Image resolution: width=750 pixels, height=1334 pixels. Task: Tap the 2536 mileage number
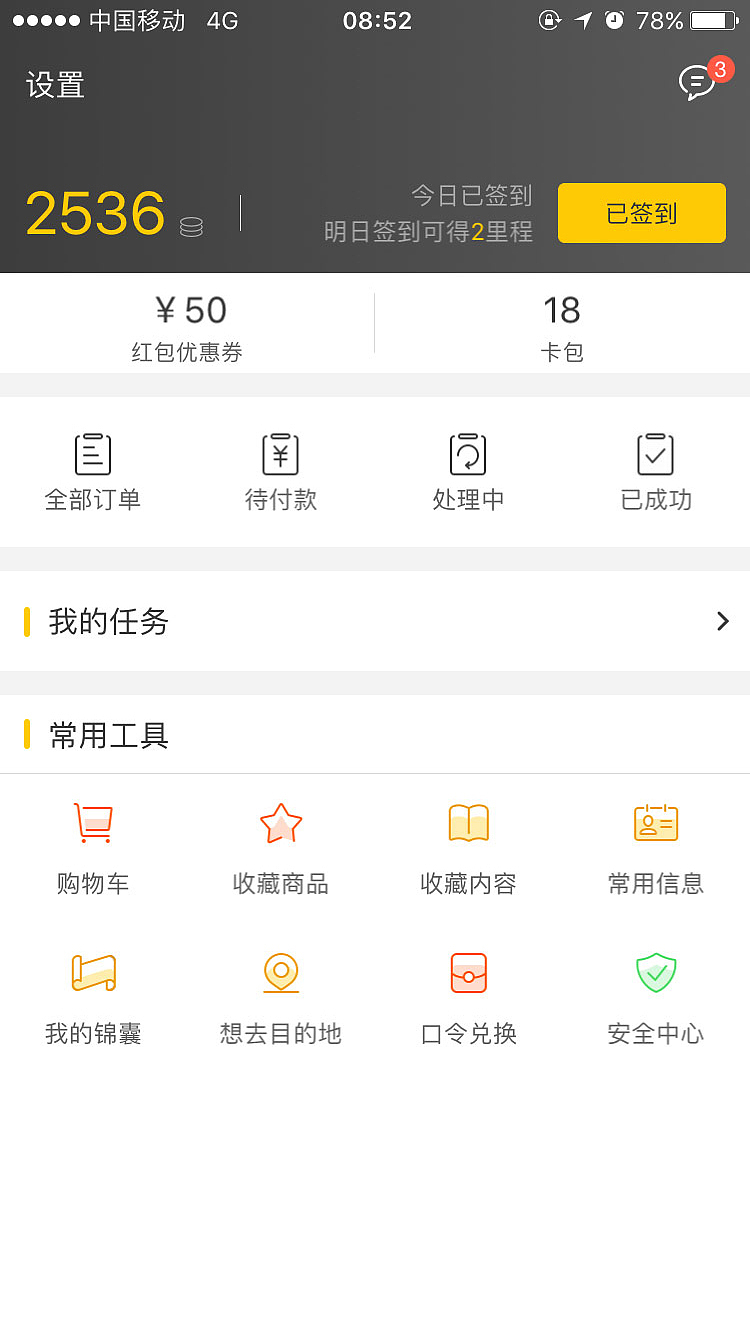[x=96, y=211]
